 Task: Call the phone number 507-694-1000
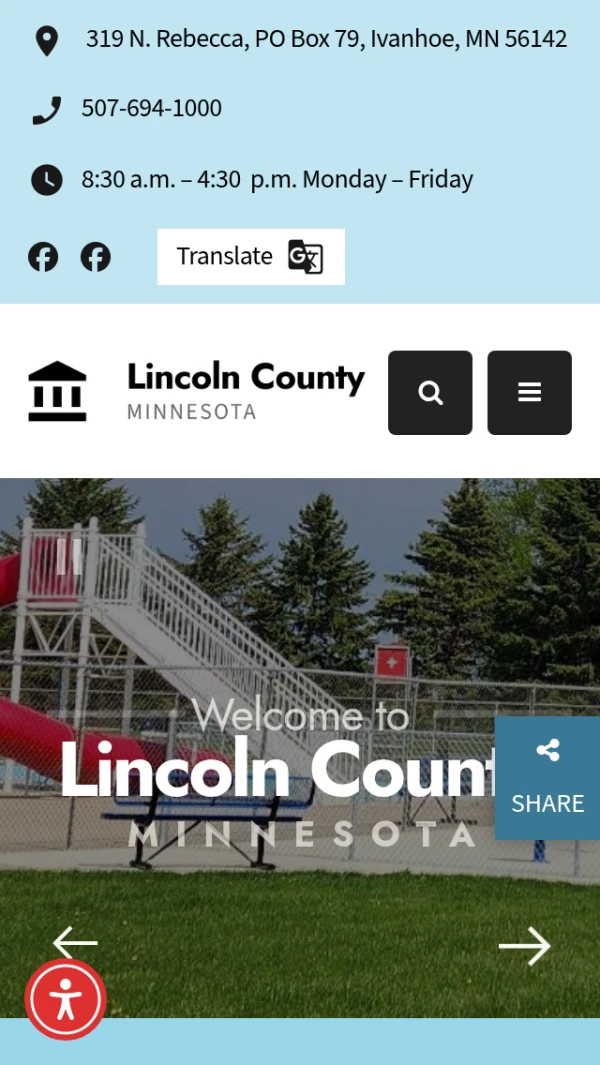(x=151, y=108)
